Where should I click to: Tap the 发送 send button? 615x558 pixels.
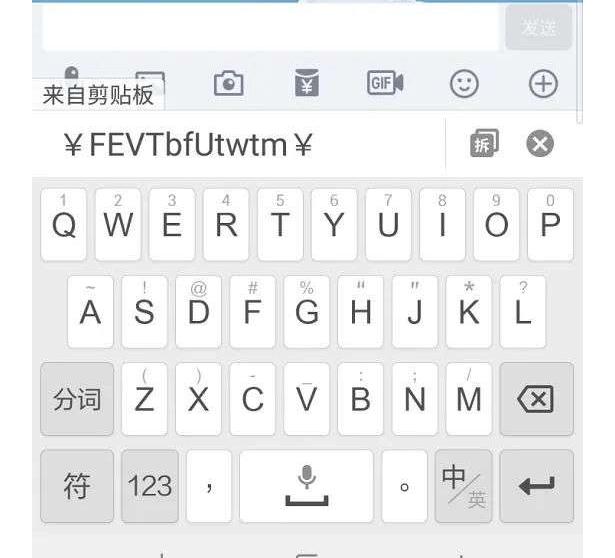pyautogui.click(x=538, y=27)
